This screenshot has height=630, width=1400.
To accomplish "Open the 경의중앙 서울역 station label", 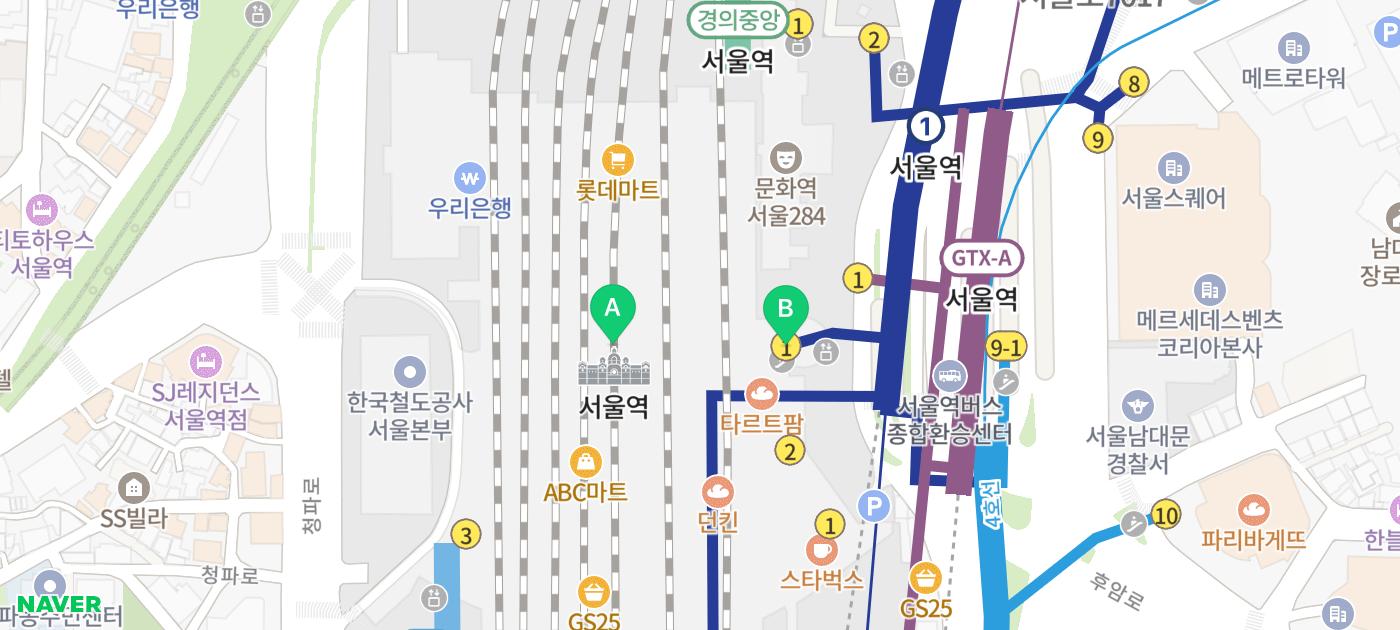I will tap(738, 21).
